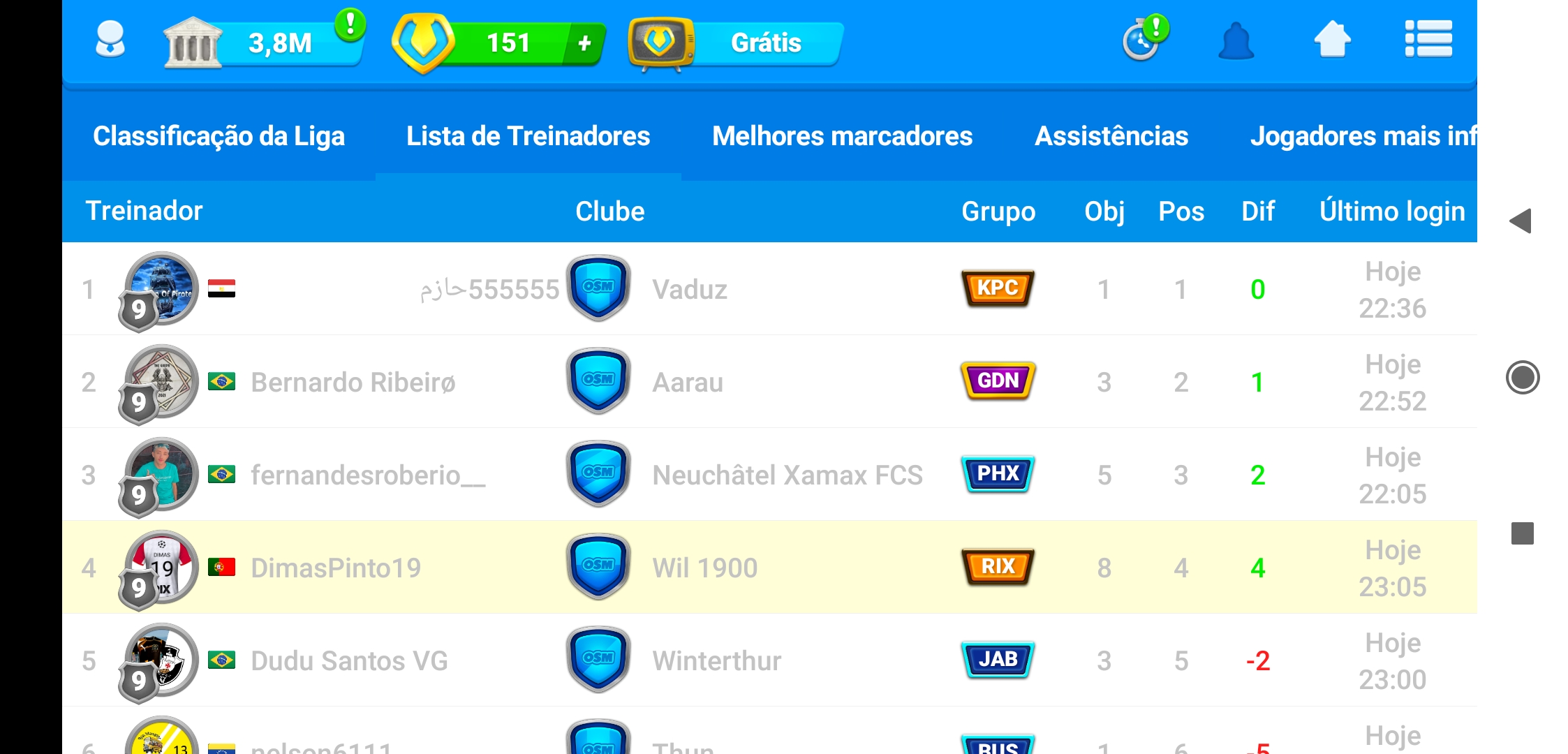Switch to Melhores marcadores tab
Viewport: 1568px width, 754px height.
click(x=842, y=136)
